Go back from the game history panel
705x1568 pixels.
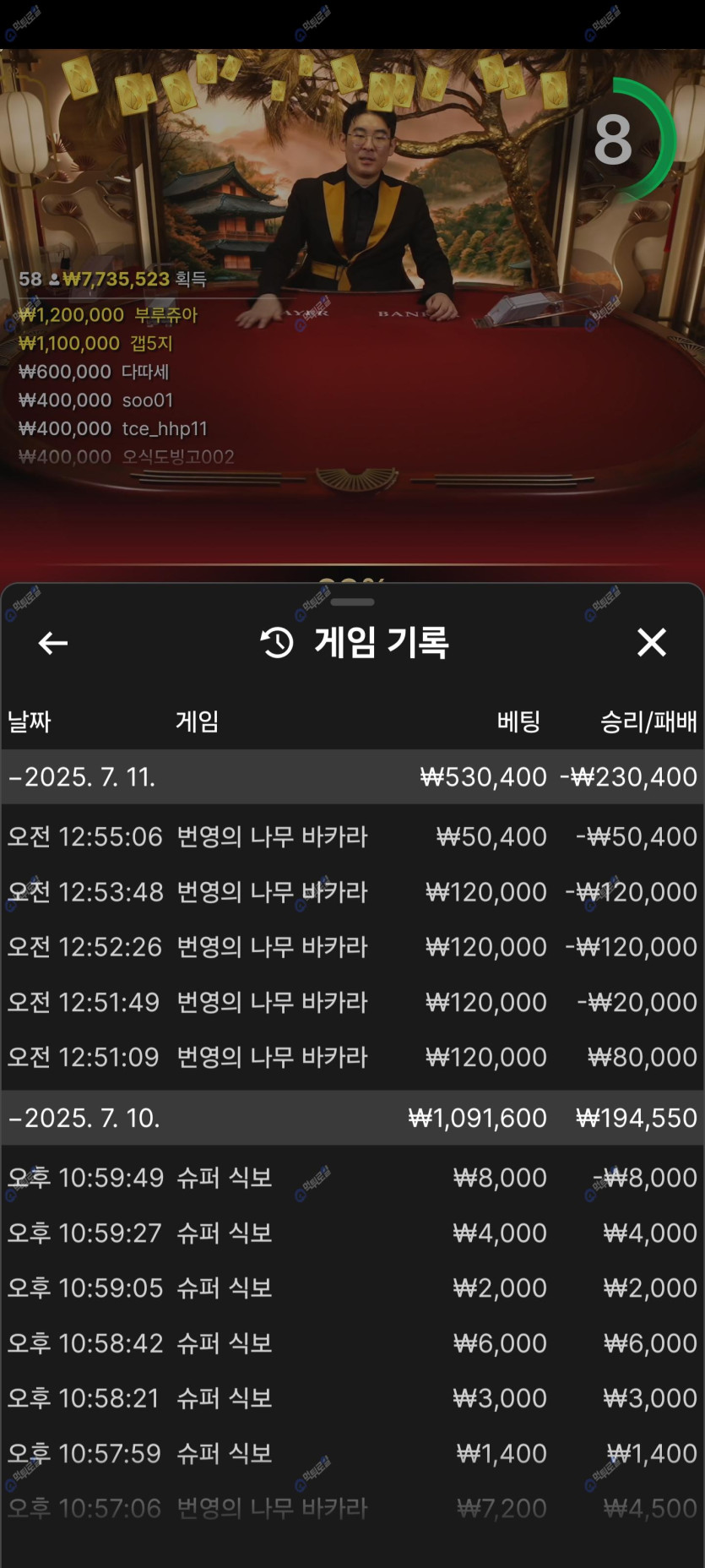pos(52,643)
